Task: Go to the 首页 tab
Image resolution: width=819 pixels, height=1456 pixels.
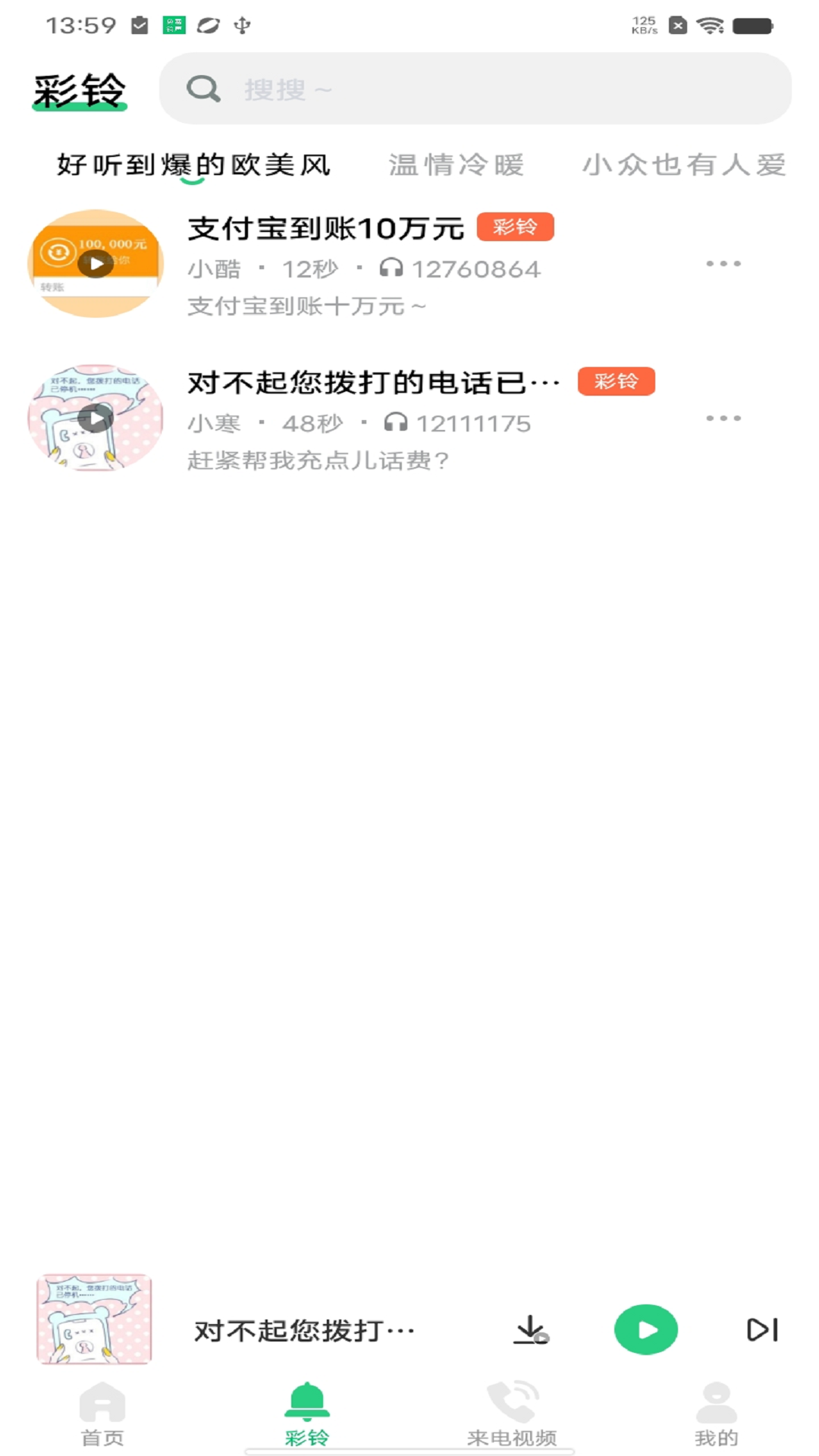Action: coord(102,1413)
